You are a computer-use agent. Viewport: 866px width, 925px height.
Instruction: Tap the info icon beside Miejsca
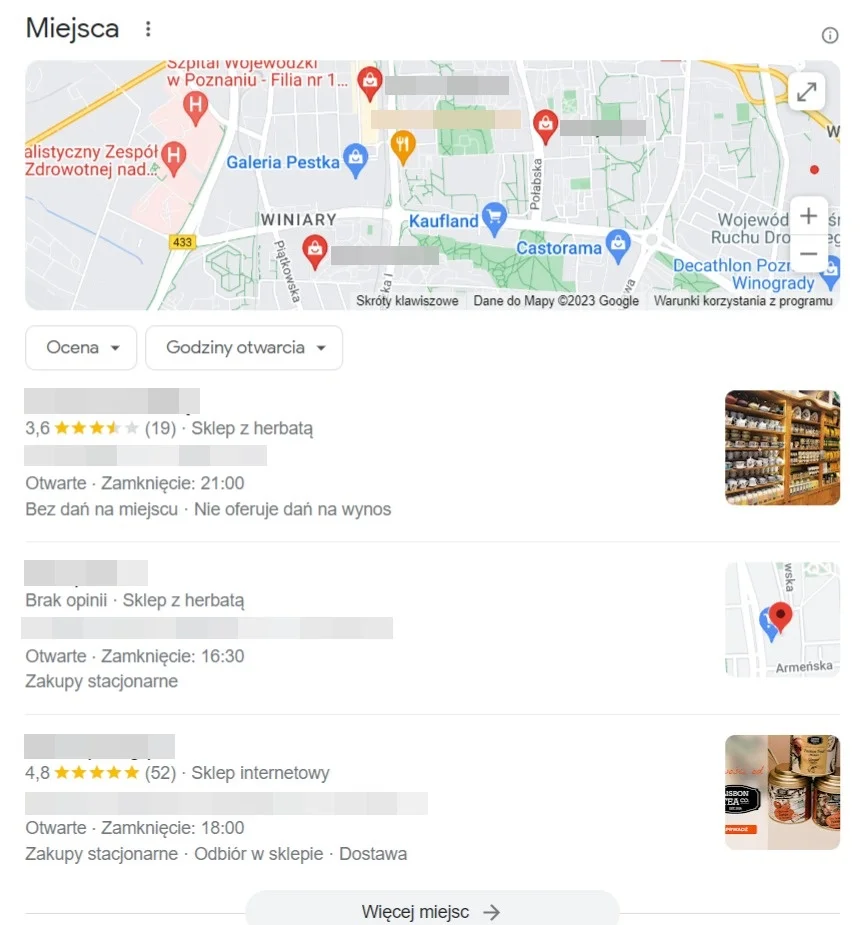[x=829, y=36]
